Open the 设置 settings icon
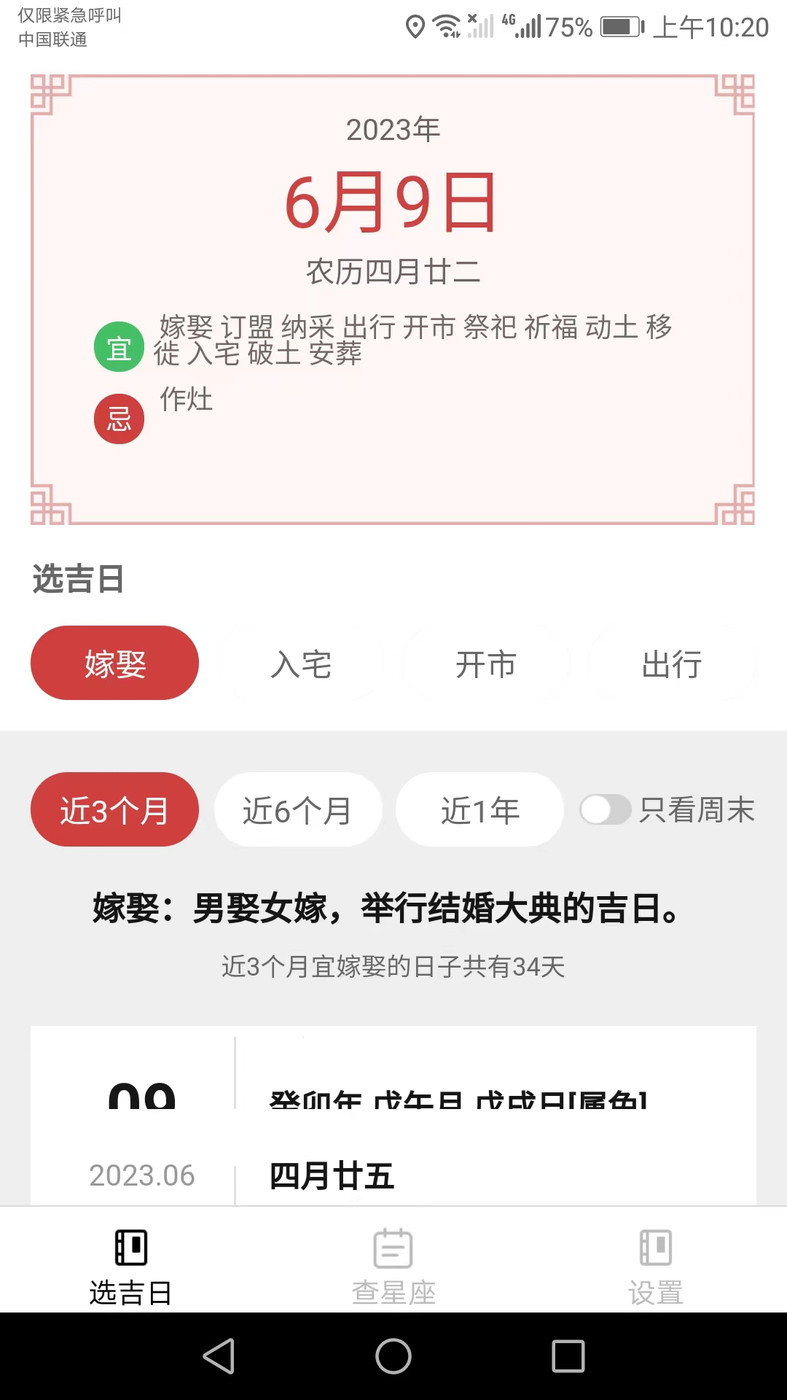The width and height of the screenshot is (787, 1400). point(656,1260)
